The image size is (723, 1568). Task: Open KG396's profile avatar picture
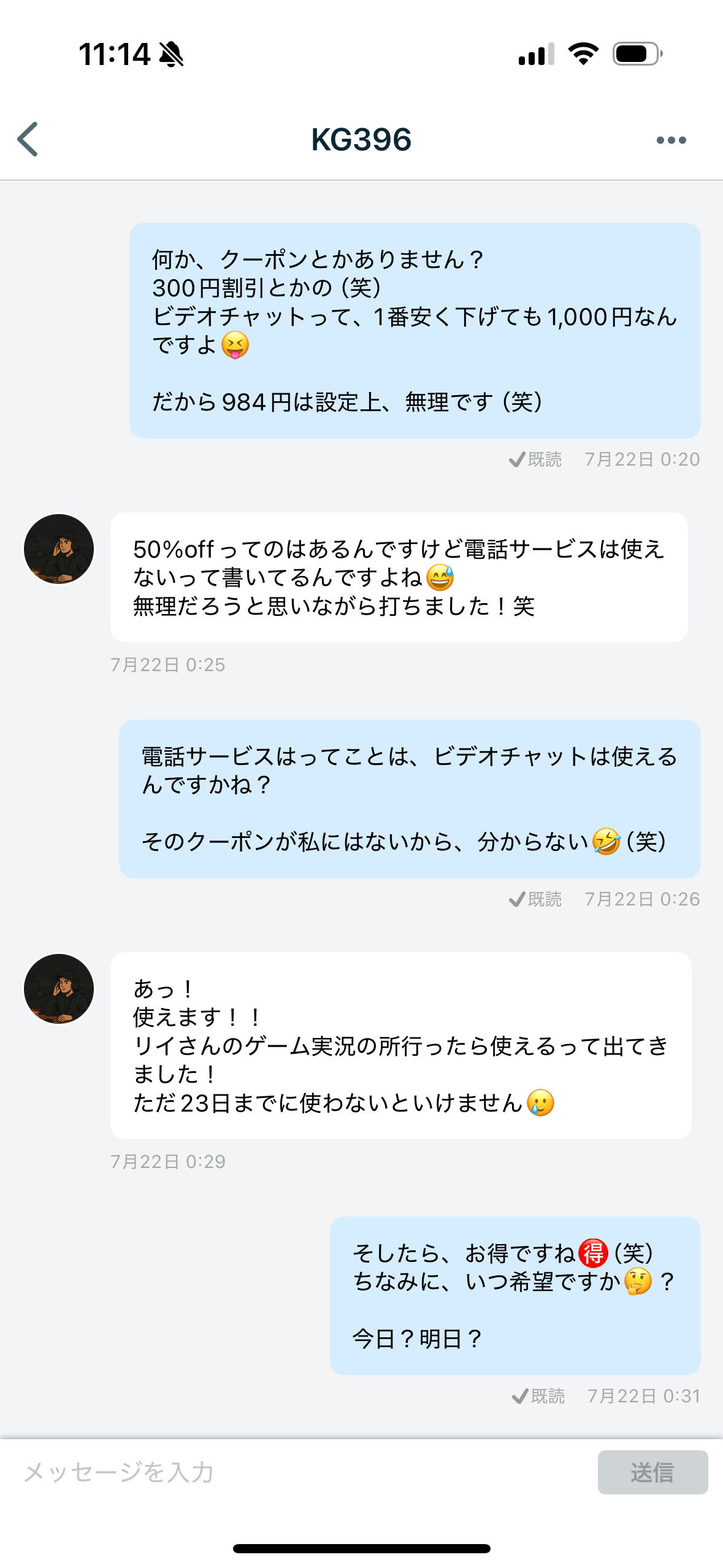point(59,548)
